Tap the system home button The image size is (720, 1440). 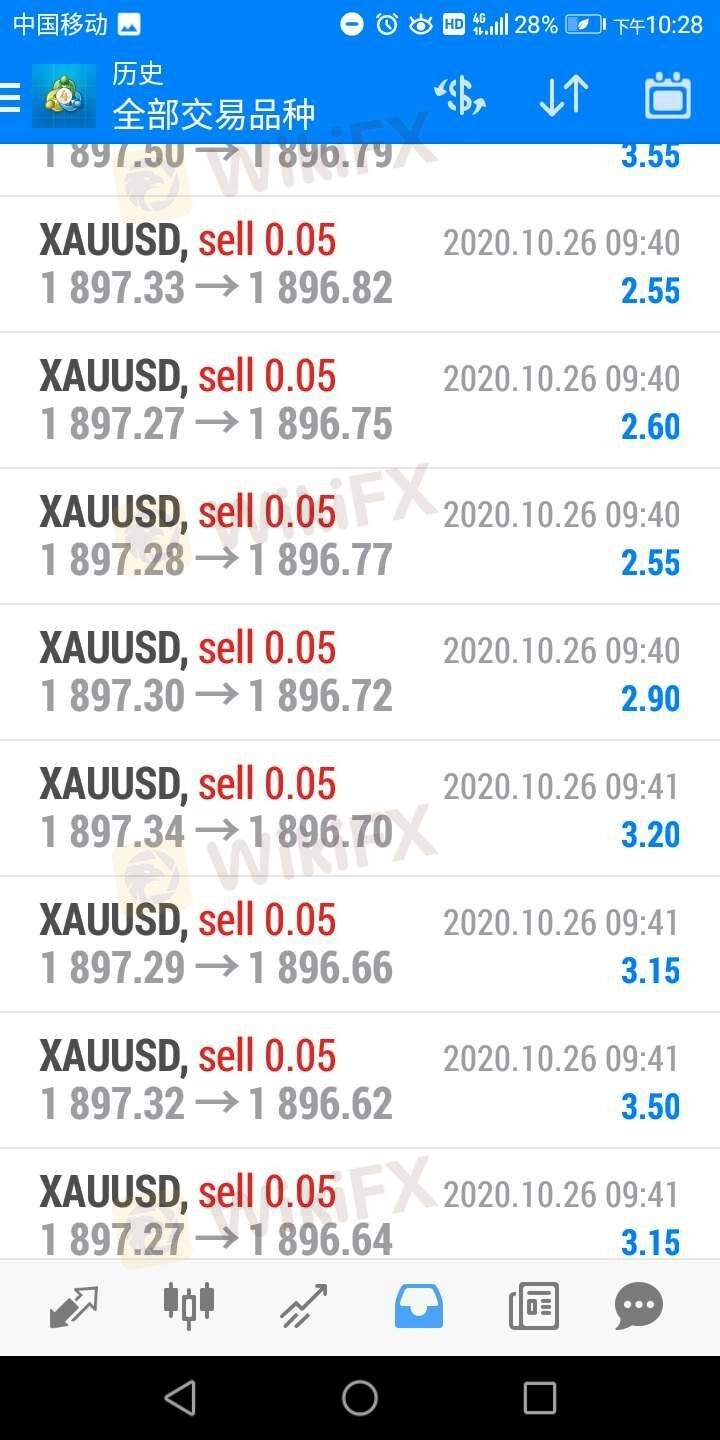[360, 1398]
